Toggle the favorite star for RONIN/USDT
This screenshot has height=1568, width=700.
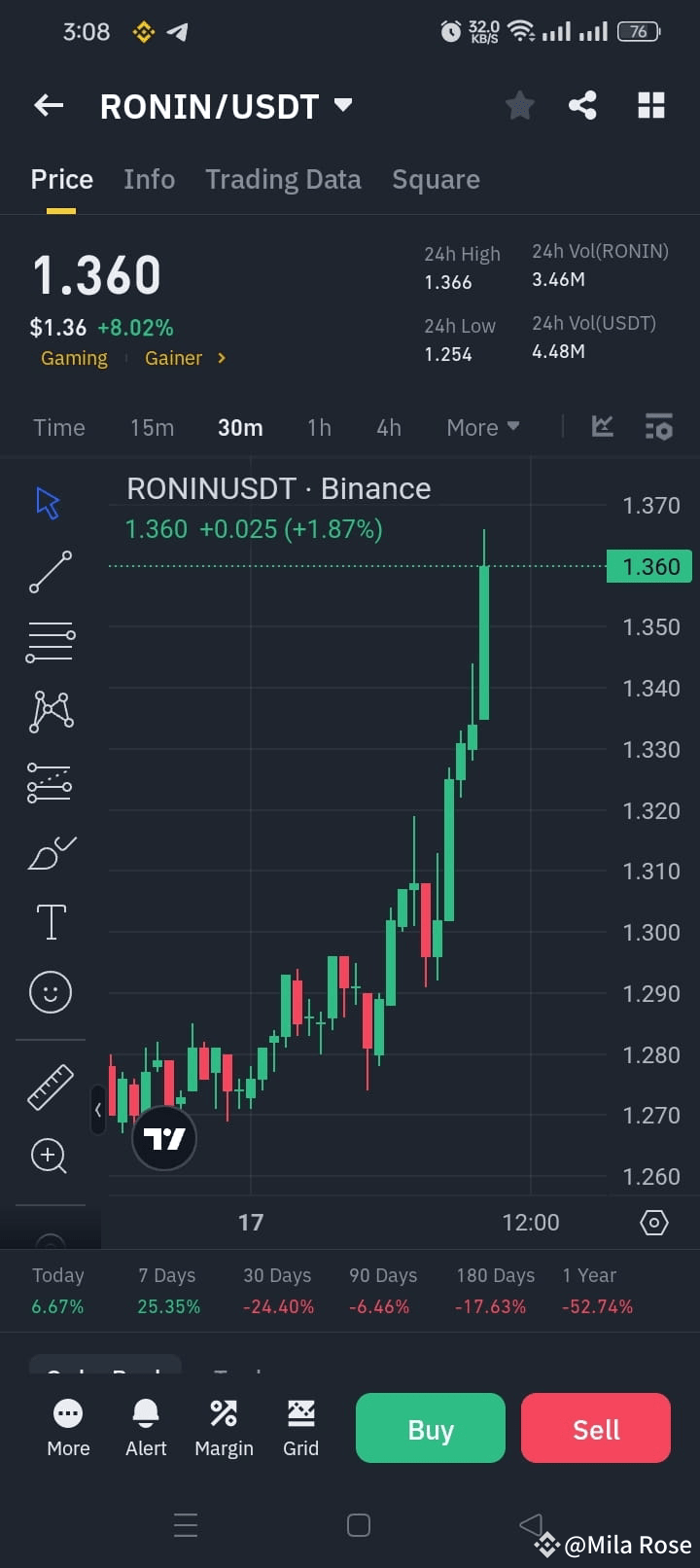(x=519, y=105)
